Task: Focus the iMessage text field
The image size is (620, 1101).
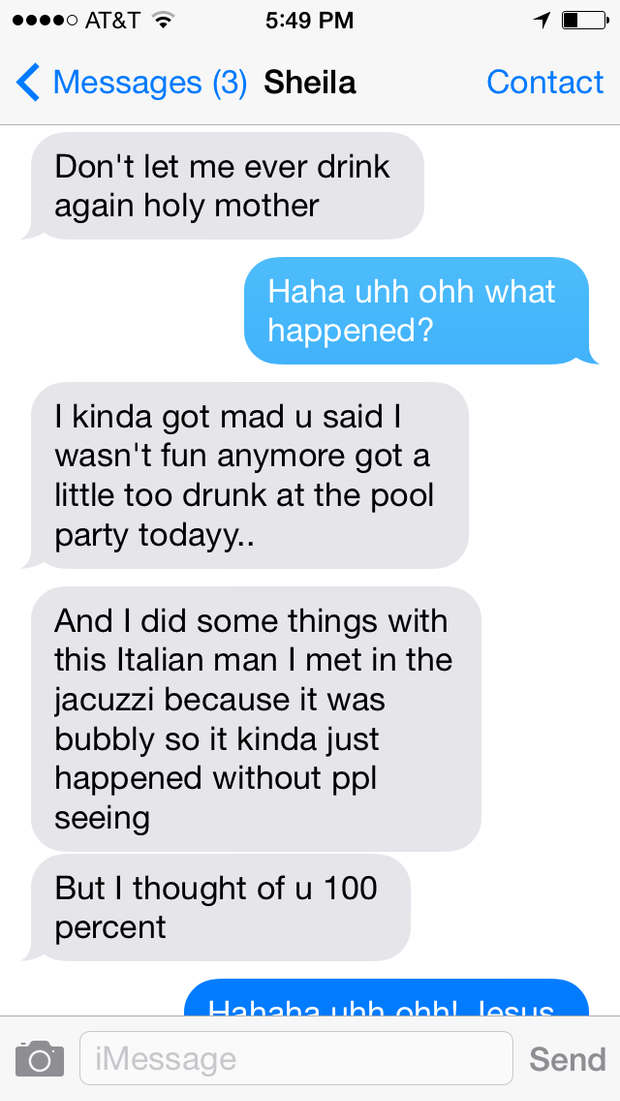Action: (x=295, y=1058)
